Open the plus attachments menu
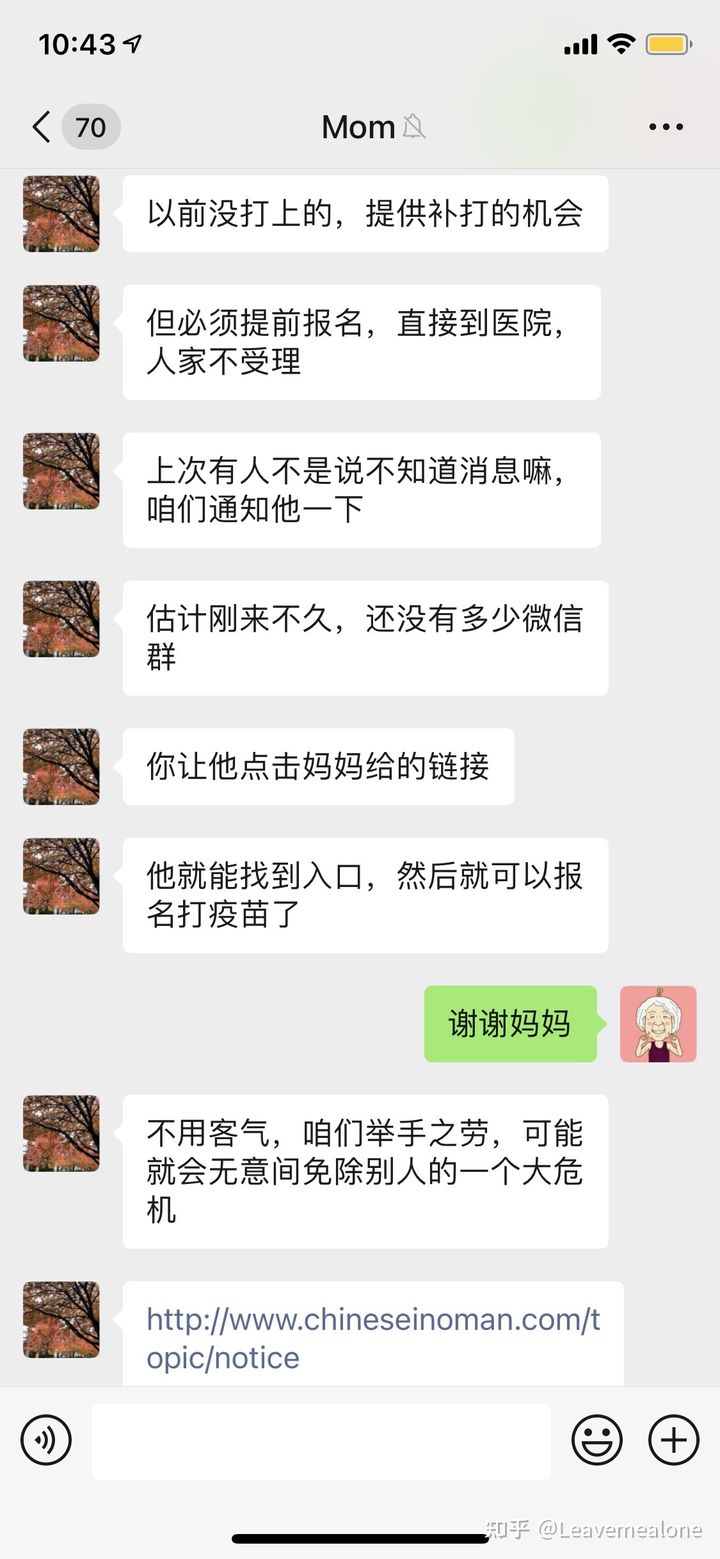This screenshot has width=720, height=1559. tap(674, 1441)
